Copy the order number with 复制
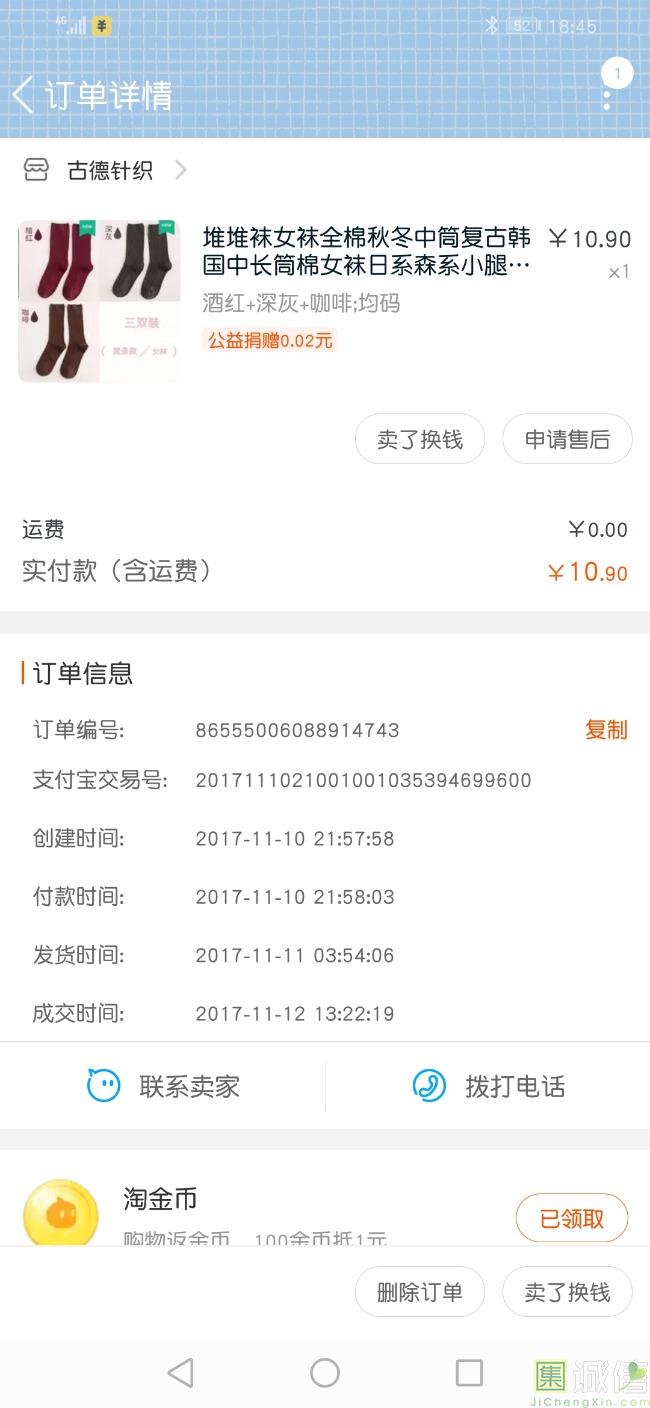Viewport: 650px width, 1408px height. point(606,730)
